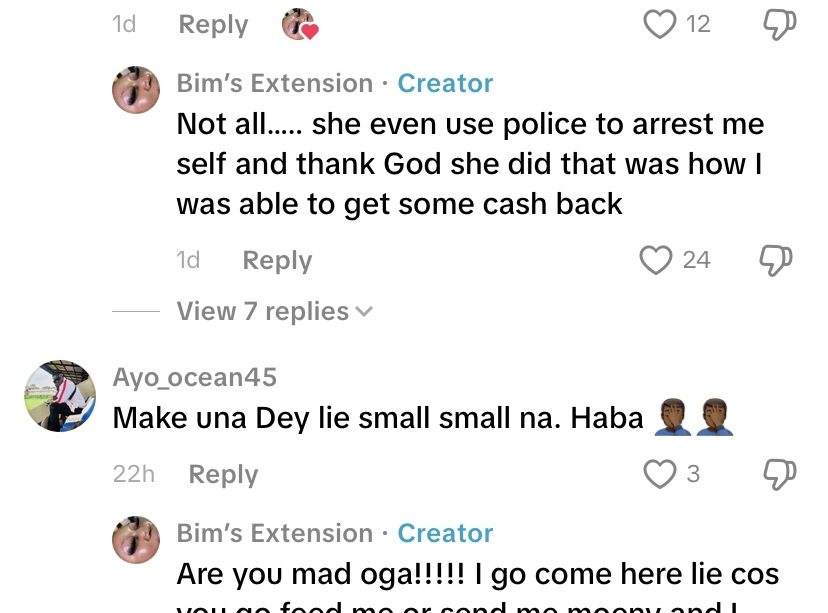
Task: Open Ayo_ocean45's profile picture
Action: [x=59, y=396]
